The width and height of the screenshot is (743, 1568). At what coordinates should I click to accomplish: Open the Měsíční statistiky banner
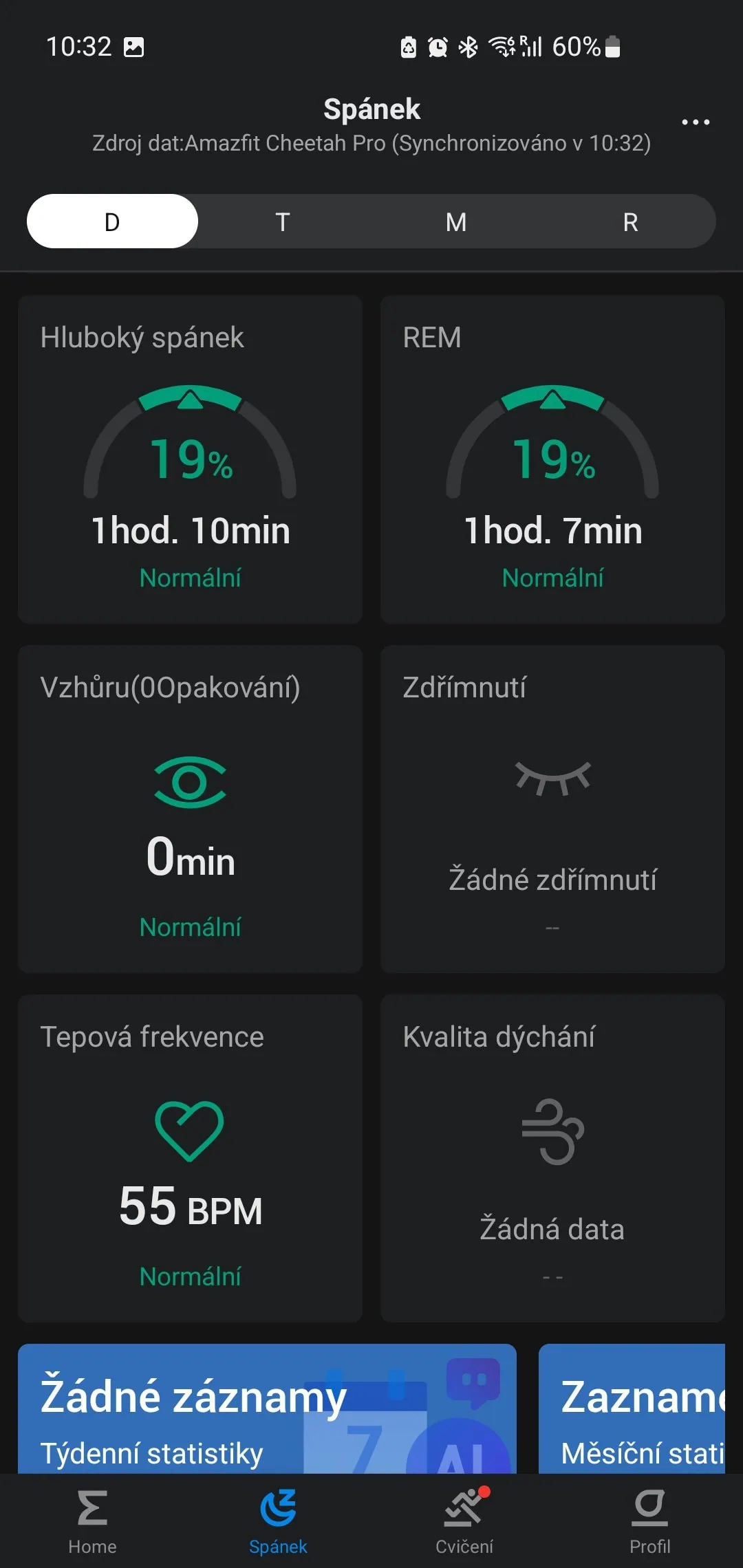[632, 1408]
